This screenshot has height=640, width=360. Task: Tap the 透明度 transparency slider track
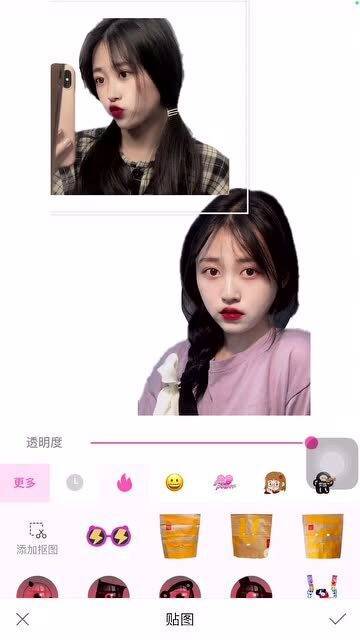(x=200, y=442)
